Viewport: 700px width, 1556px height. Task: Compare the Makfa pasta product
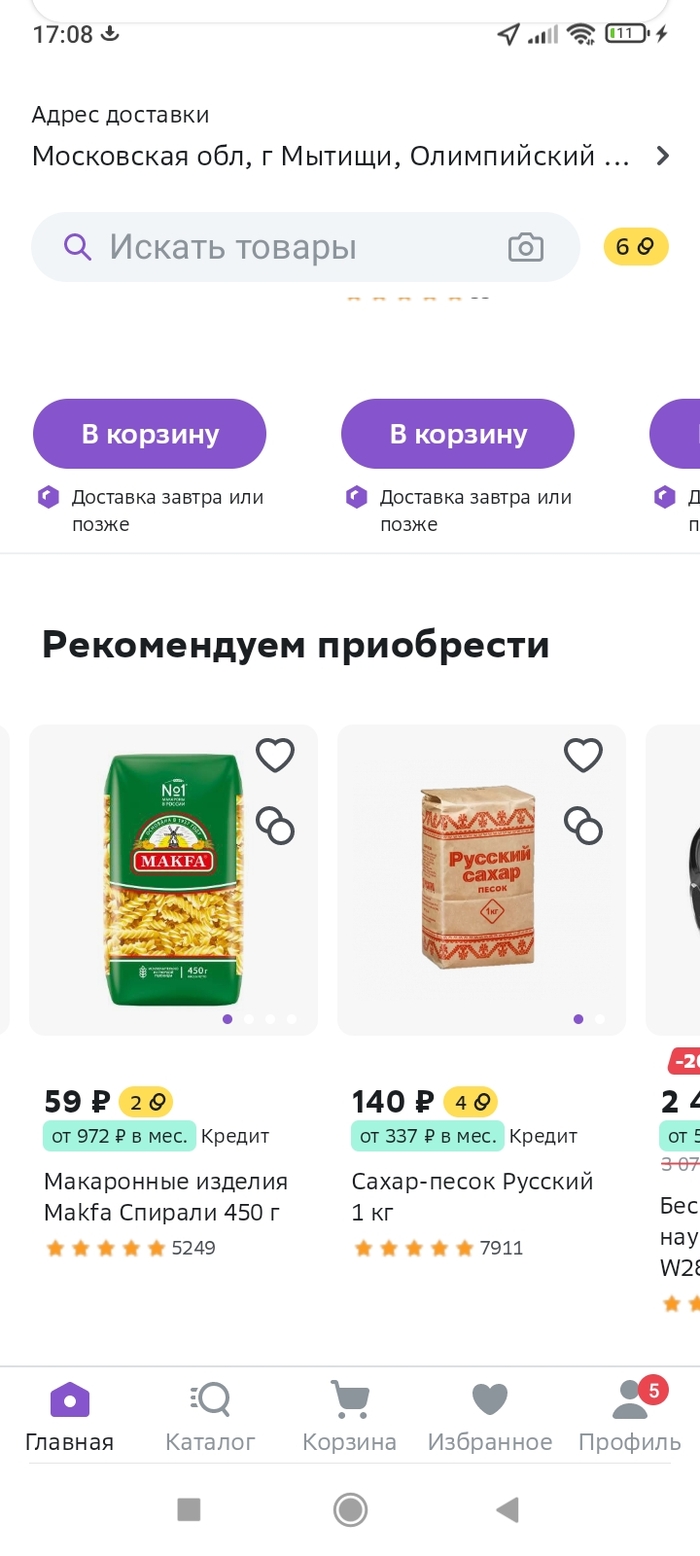click(275, 825)
